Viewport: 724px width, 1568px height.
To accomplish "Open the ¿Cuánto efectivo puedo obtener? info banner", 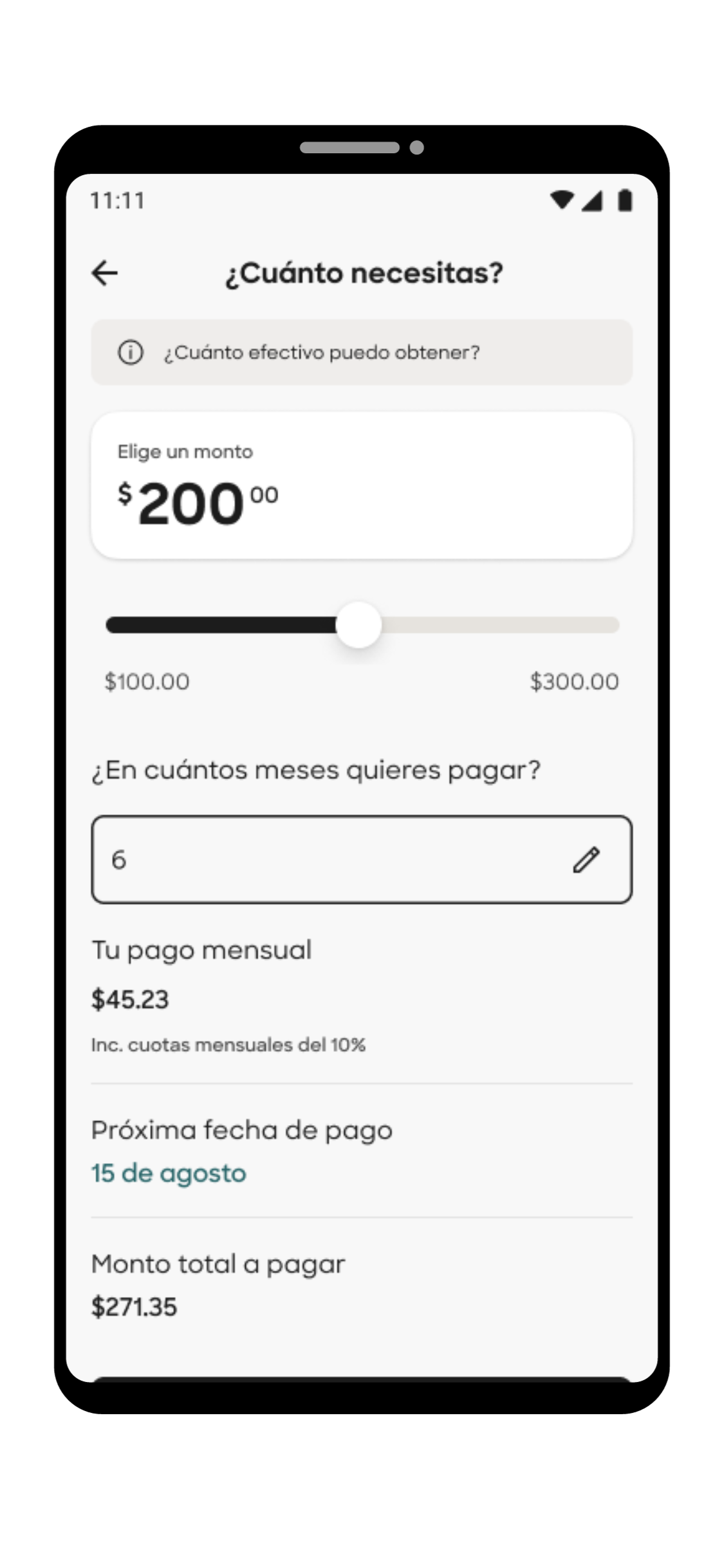I will pyautogui.click(x=361, y=353).
